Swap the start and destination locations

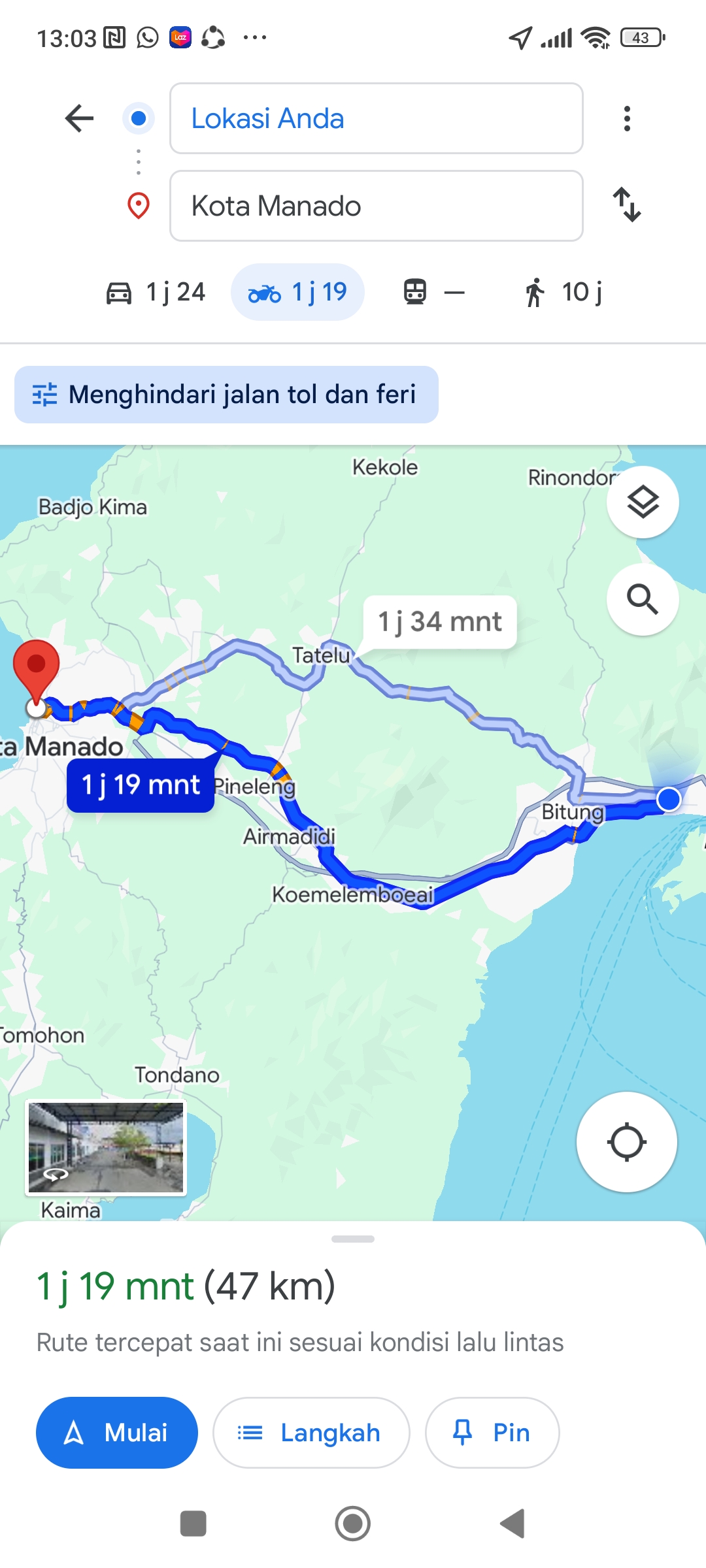pos(627,204)
